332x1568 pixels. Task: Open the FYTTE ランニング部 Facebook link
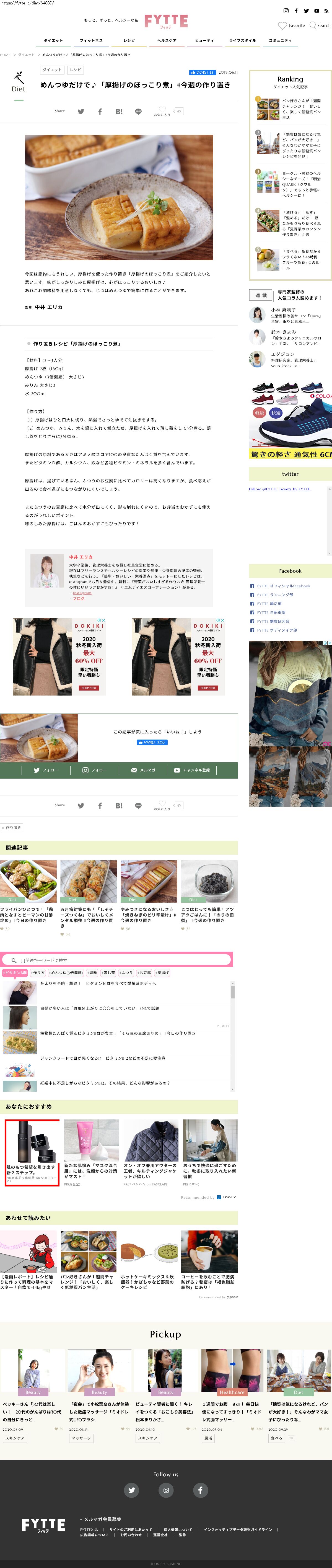coord(275,595)
